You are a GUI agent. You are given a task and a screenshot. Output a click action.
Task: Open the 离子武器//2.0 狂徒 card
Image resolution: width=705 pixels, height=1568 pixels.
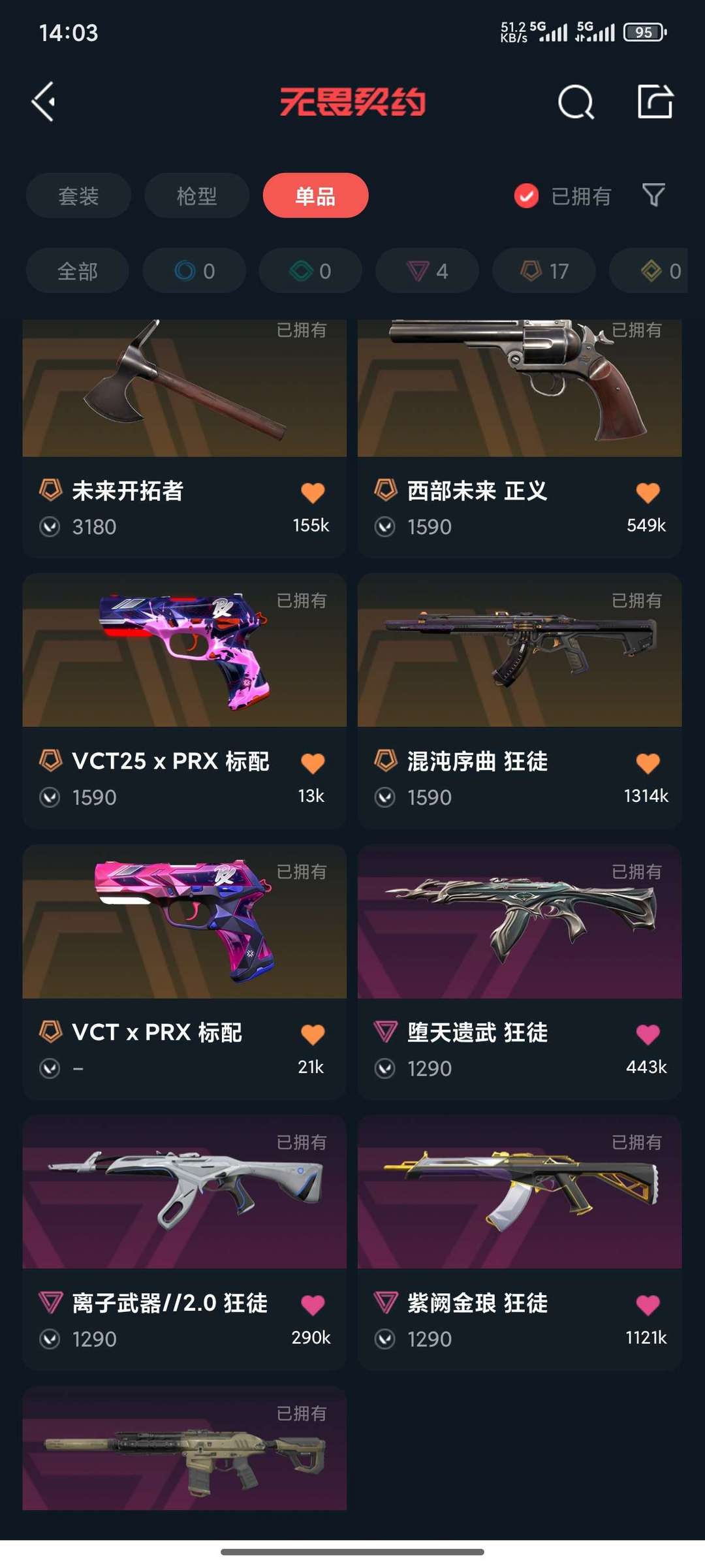(x=184, y=1243)
